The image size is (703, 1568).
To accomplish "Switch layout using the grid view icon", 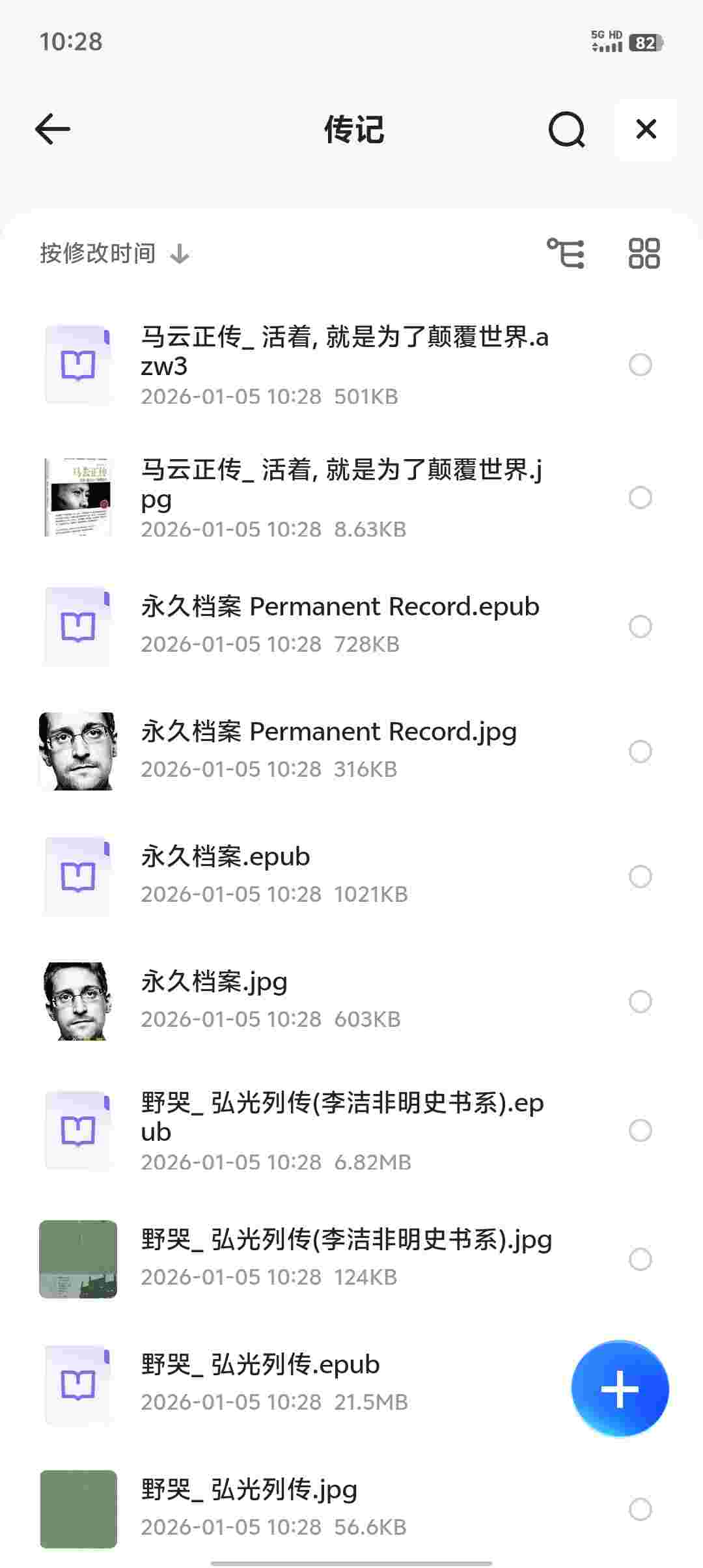I will coord(643,253).
